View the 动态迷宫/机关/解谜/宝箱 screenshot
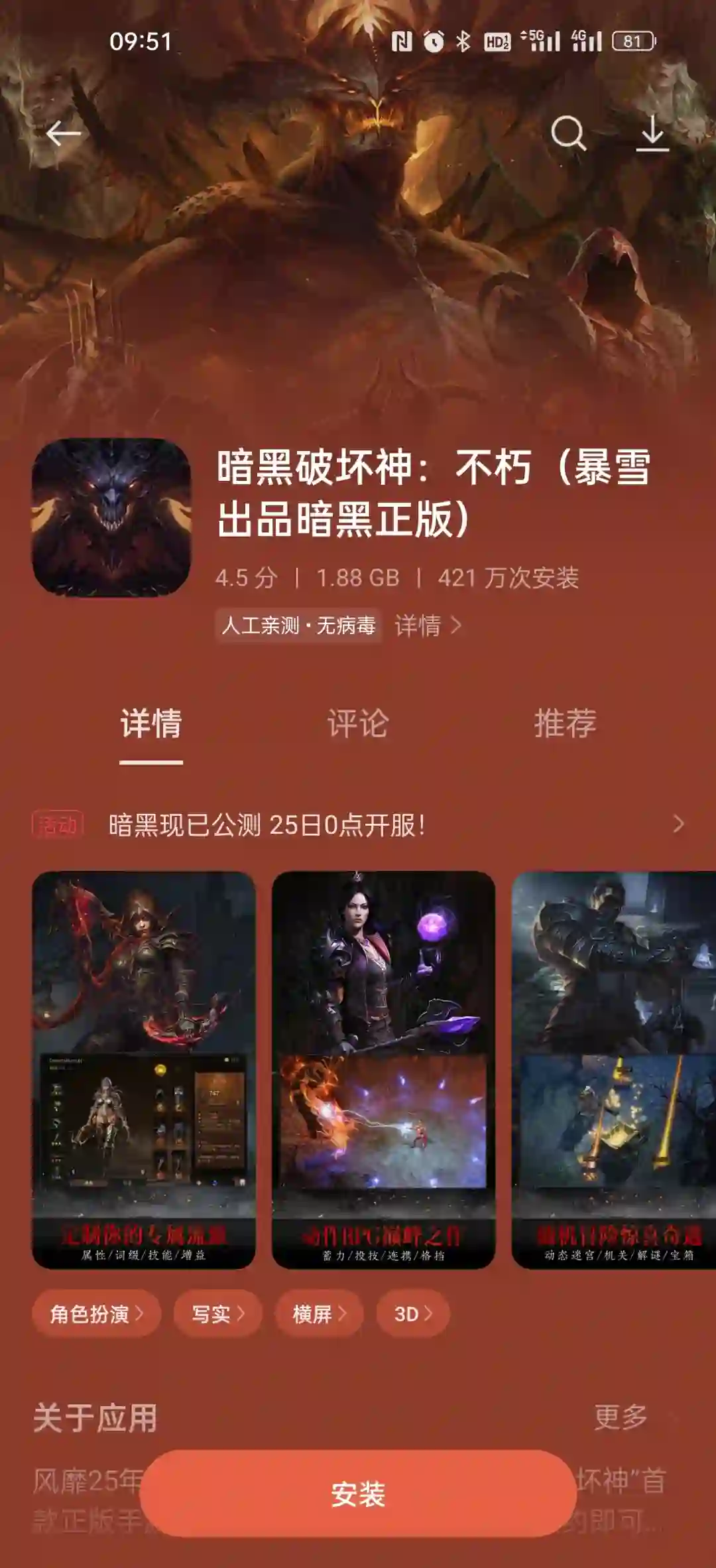The image size is (716, 1568). 614,1069
